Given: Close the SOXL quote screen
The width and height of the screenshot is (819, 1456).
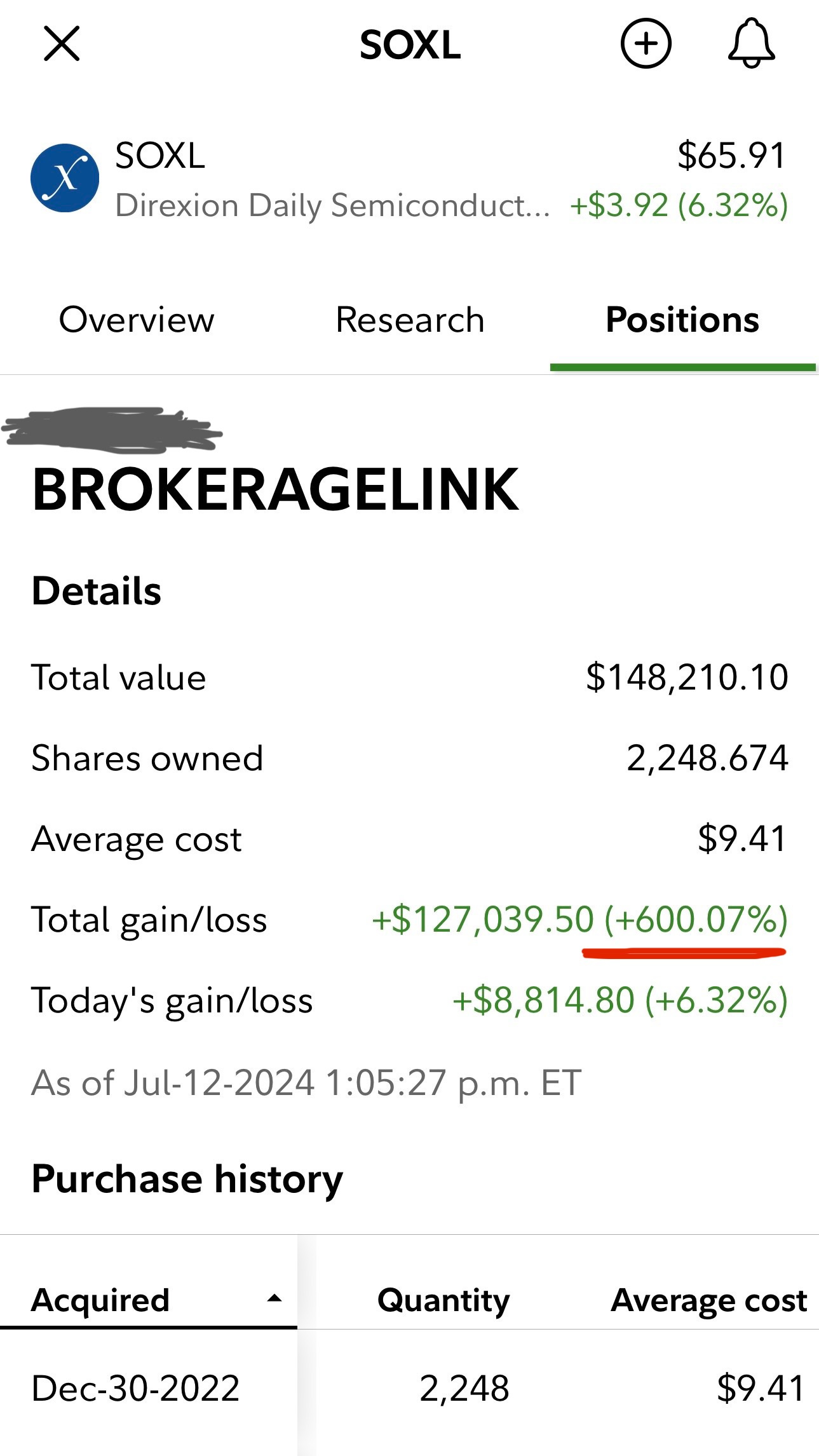Looking at the screenshot, I should 62,44.
